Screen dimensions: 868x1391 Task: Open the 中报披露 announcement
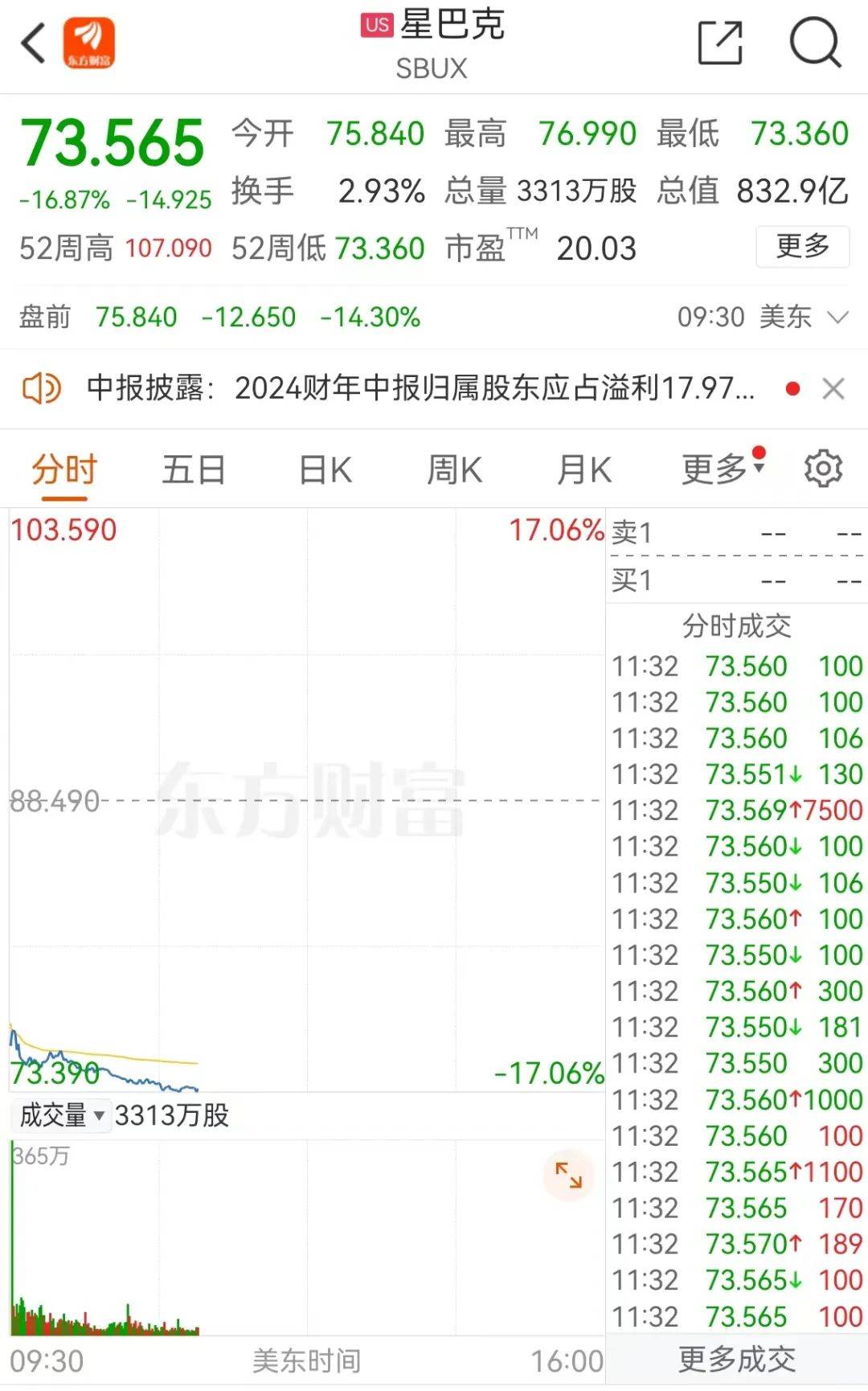pyautogui.click(x=420, y=389)
